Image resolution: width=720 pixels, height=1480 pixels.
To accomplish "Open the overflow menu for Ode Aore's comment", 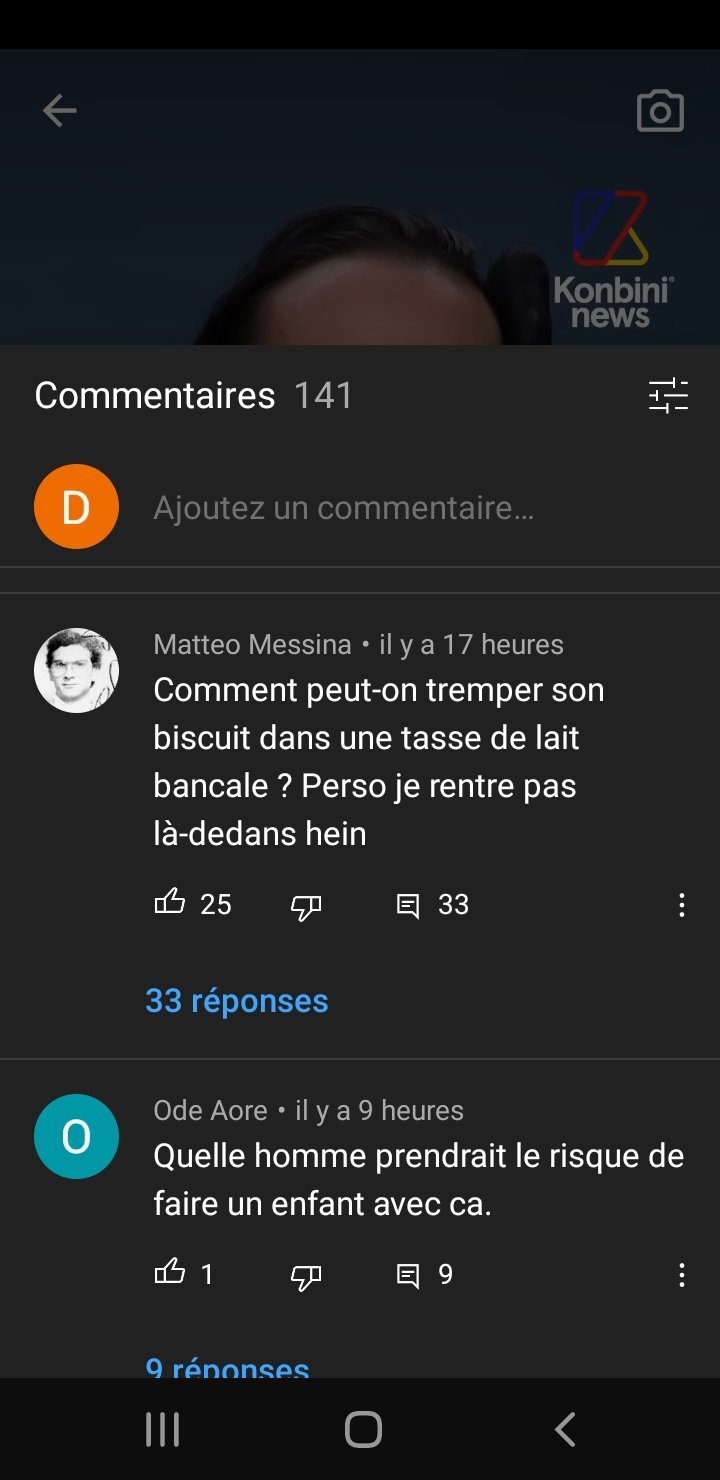I will (681, 1275).
